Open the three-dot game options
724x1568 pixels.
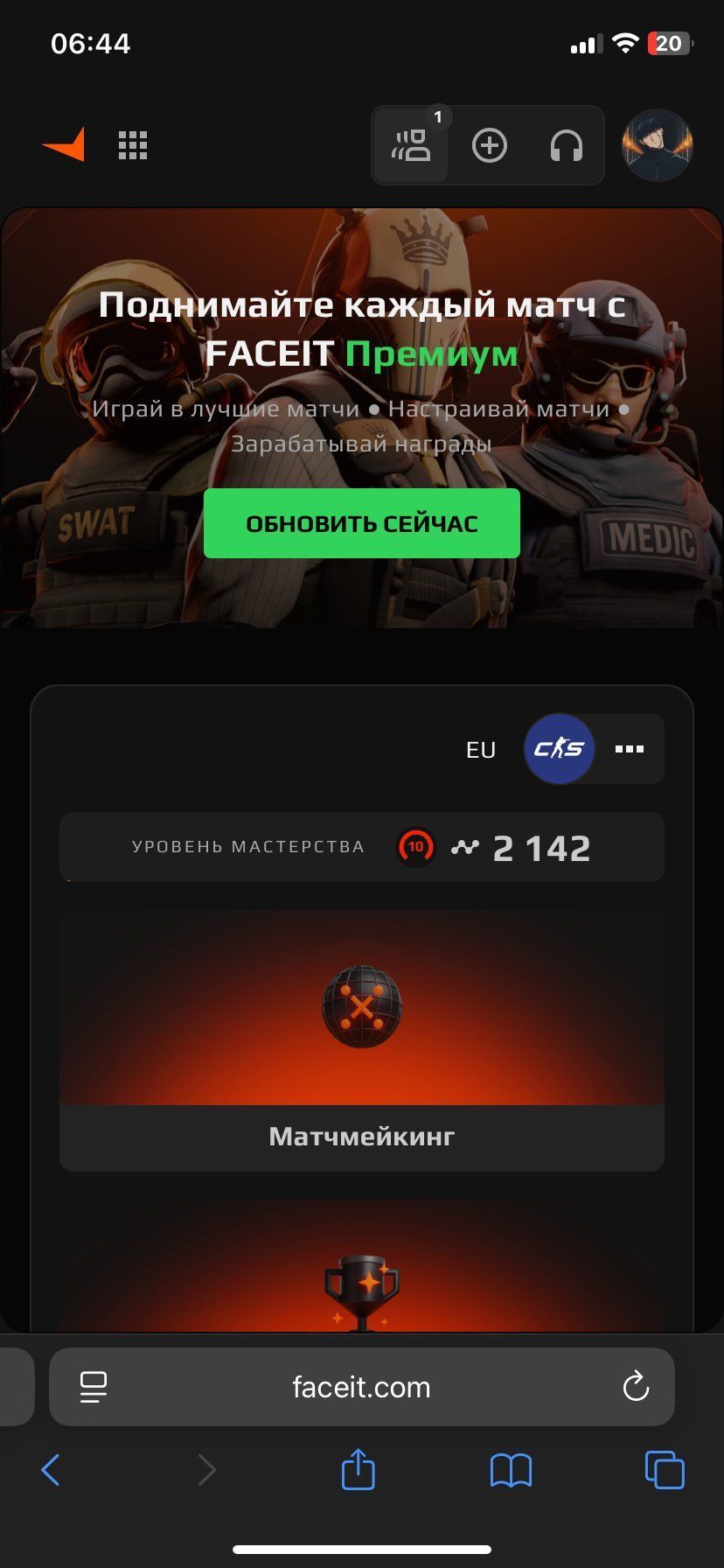pos(630,749)
